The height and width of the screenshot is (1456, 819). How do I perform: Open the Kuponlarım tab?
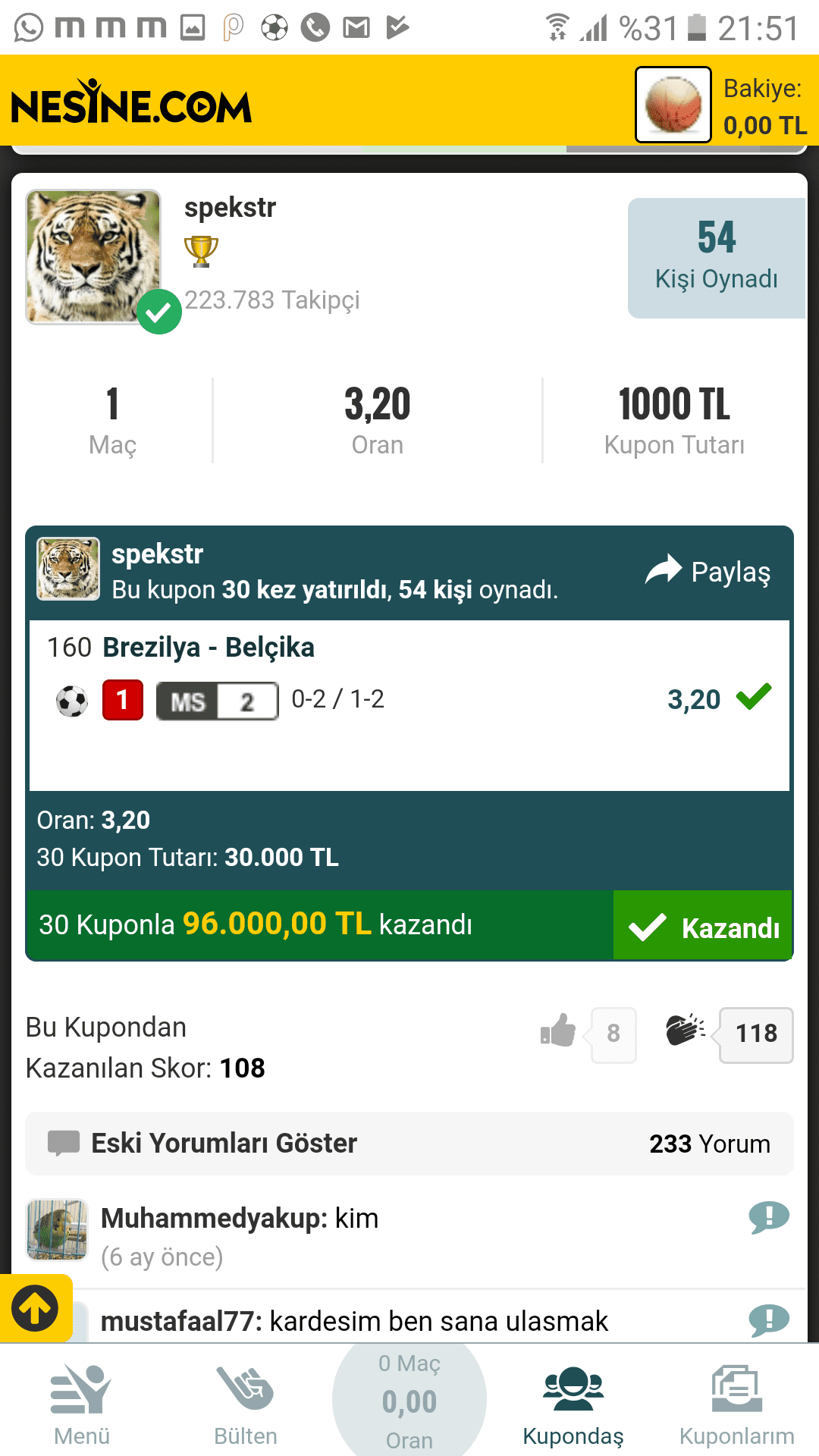(737, 1404)
